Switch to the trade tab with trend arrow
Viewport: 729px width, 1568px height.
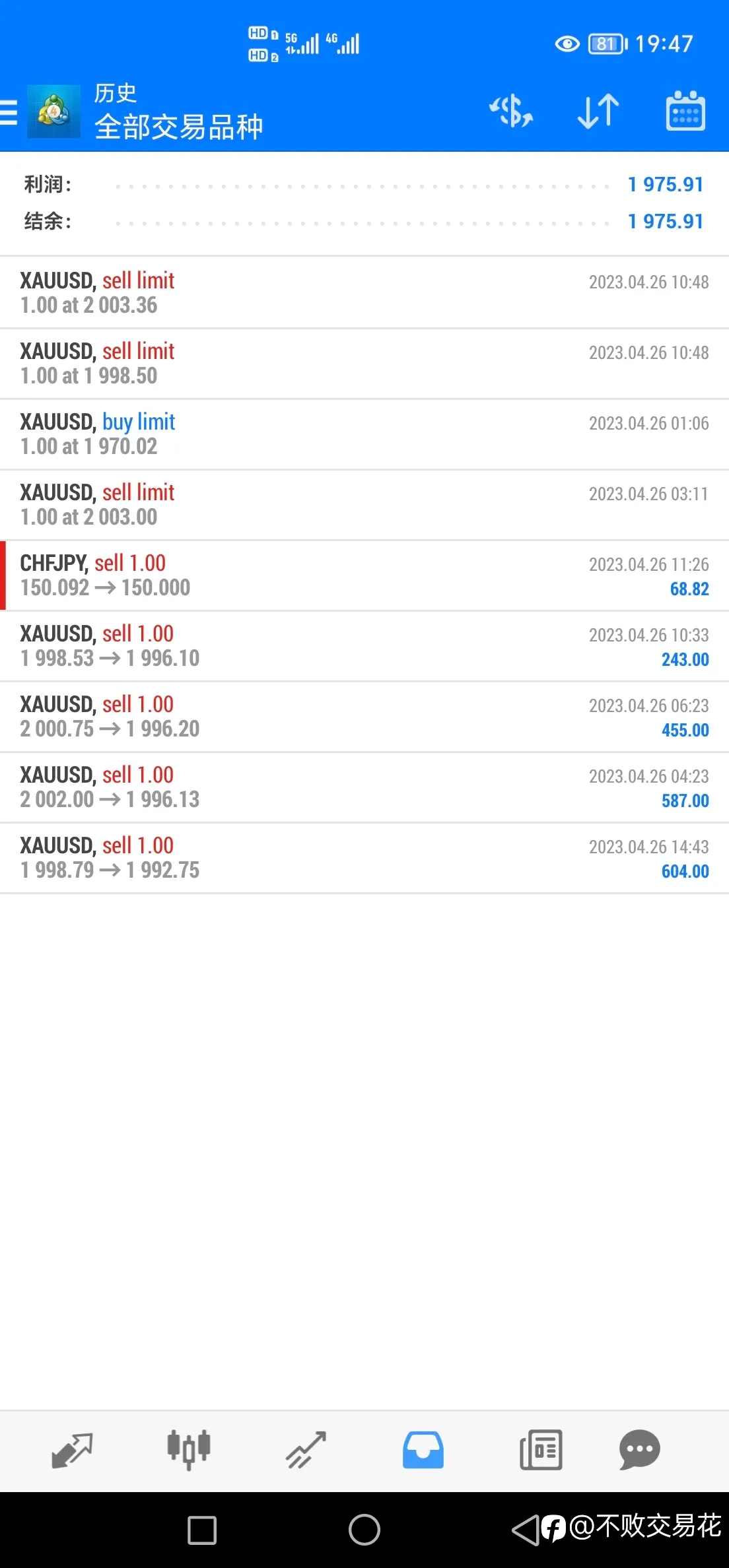[x=306, y=1451]
